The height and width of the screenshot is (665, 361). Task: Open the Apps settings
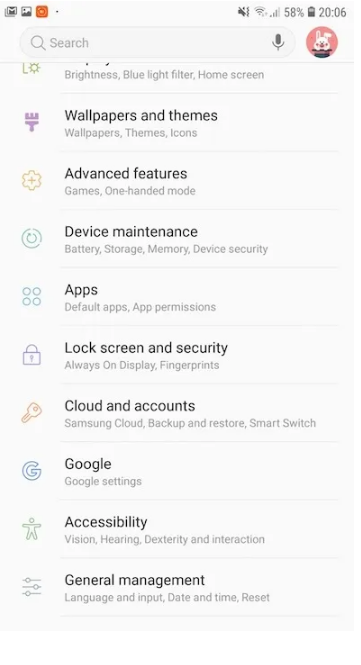point(177,297)
